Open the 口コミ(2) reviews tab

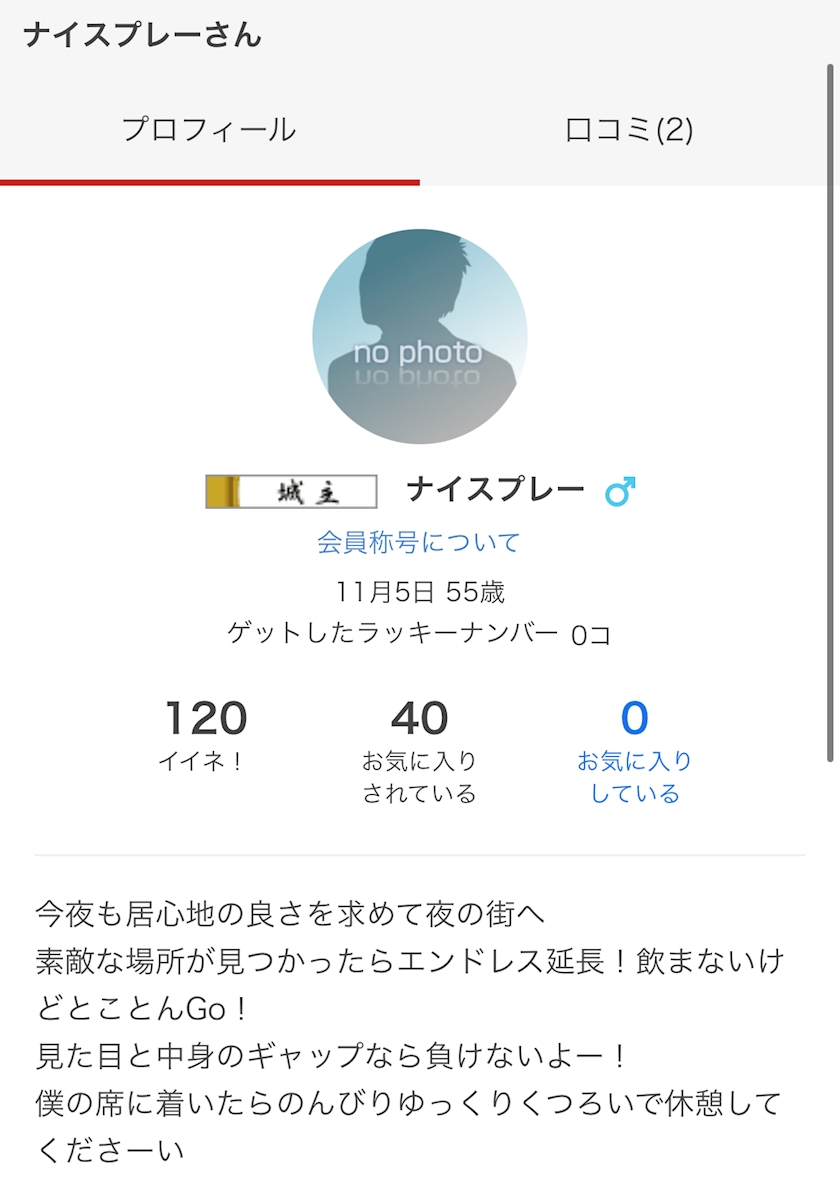[629, 130]
